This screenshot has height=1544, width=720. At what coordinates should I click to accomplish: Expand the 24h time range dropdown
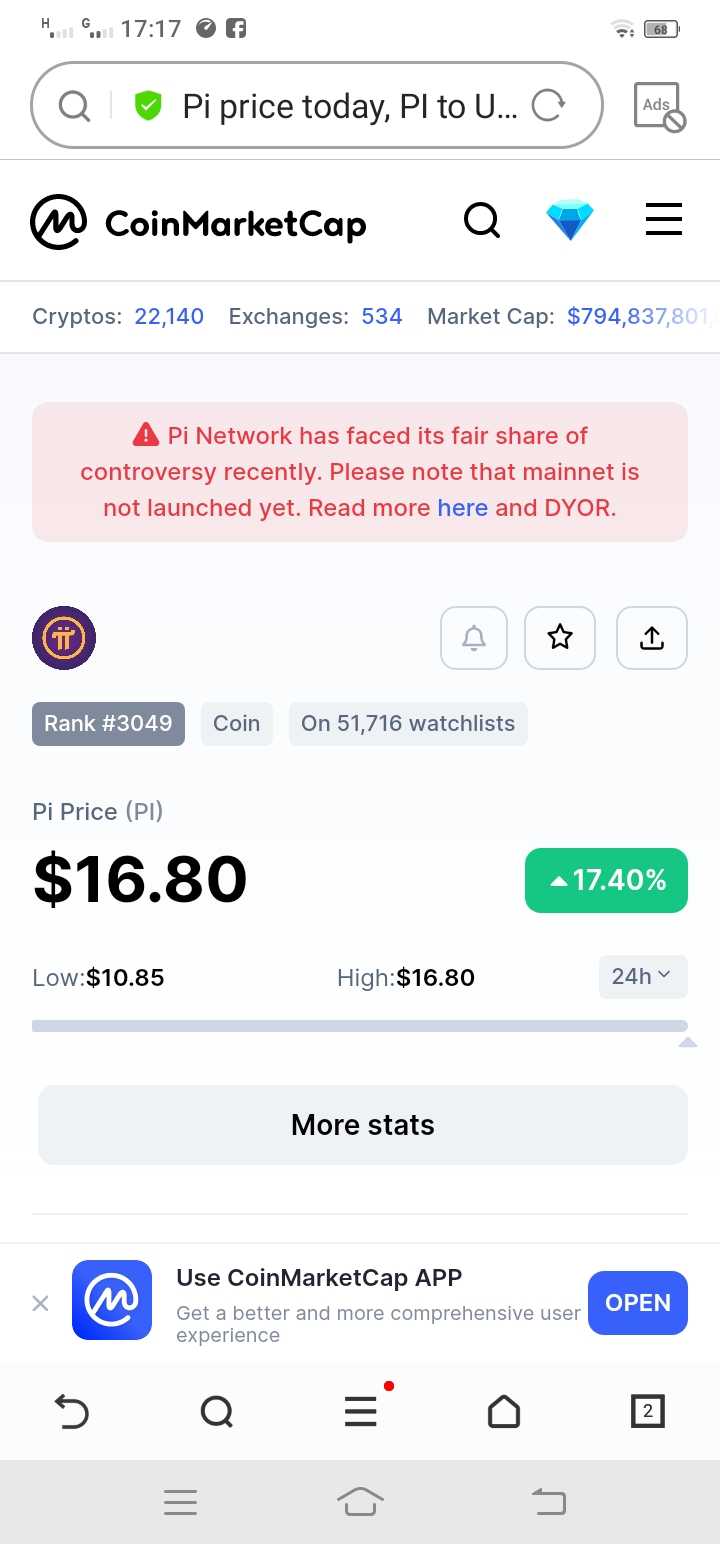click(642, 977)
